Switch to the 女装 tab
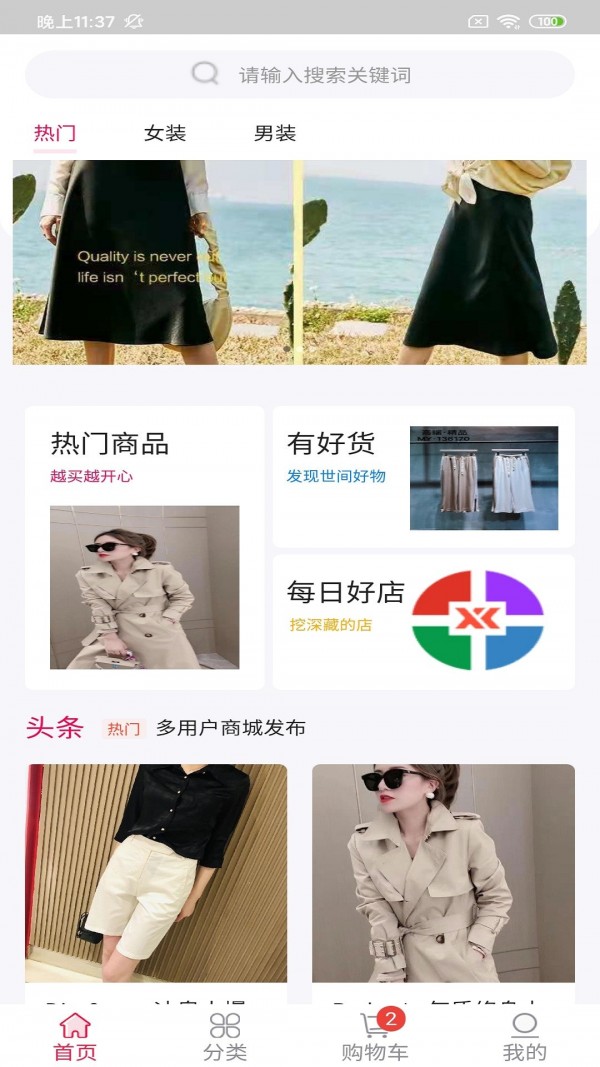The height and width of the screenshot is (1067, 600). [x=165, y=134]
